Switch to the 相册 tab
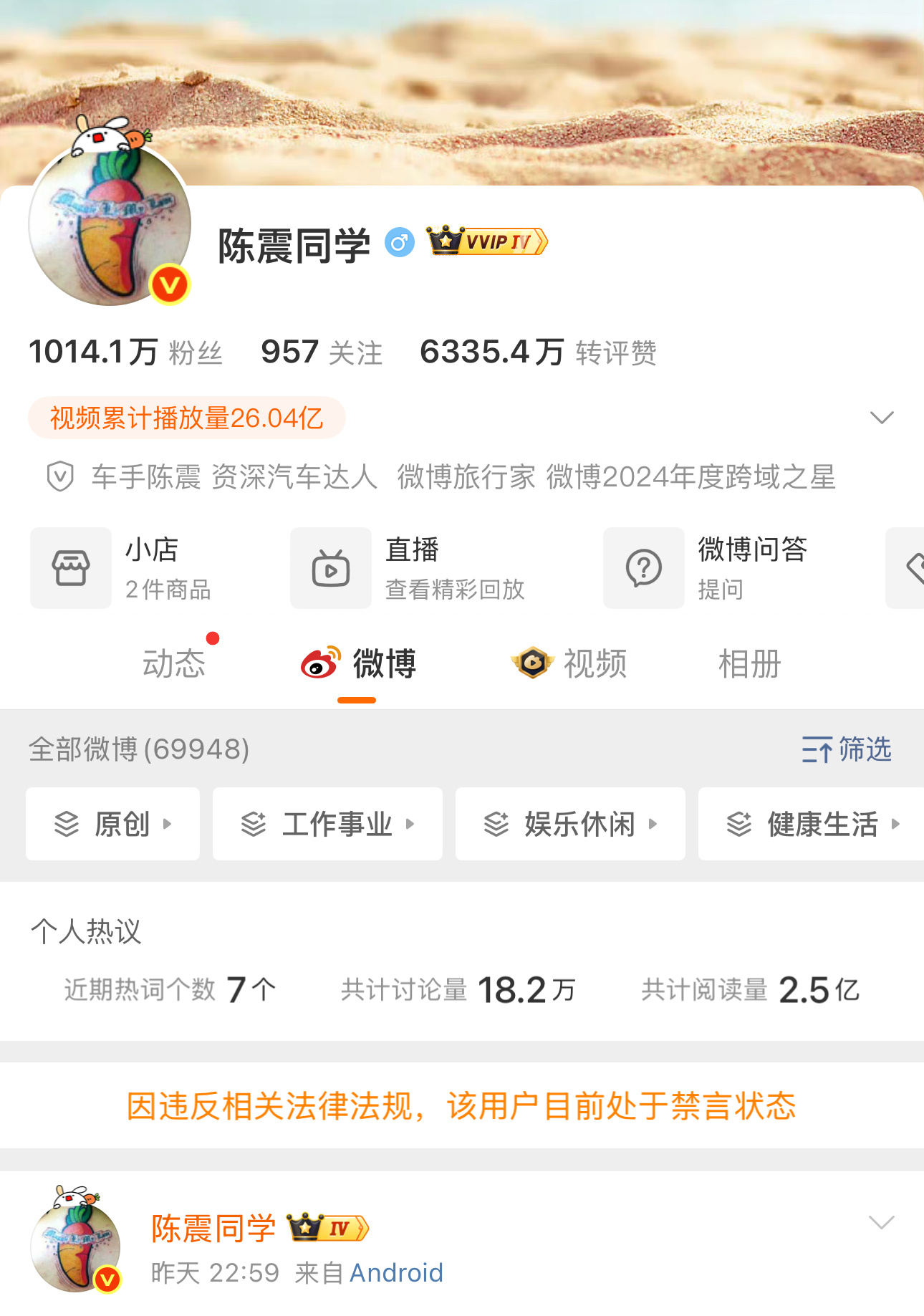 749,664
